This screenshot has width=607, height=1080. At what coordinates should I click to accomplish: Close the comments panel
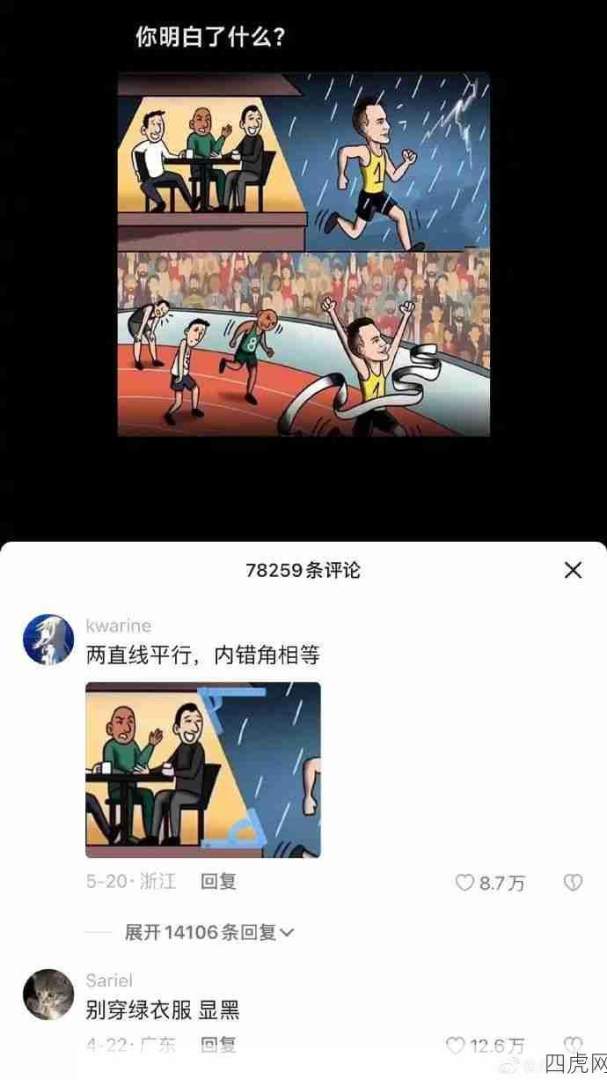pos(573,570)
